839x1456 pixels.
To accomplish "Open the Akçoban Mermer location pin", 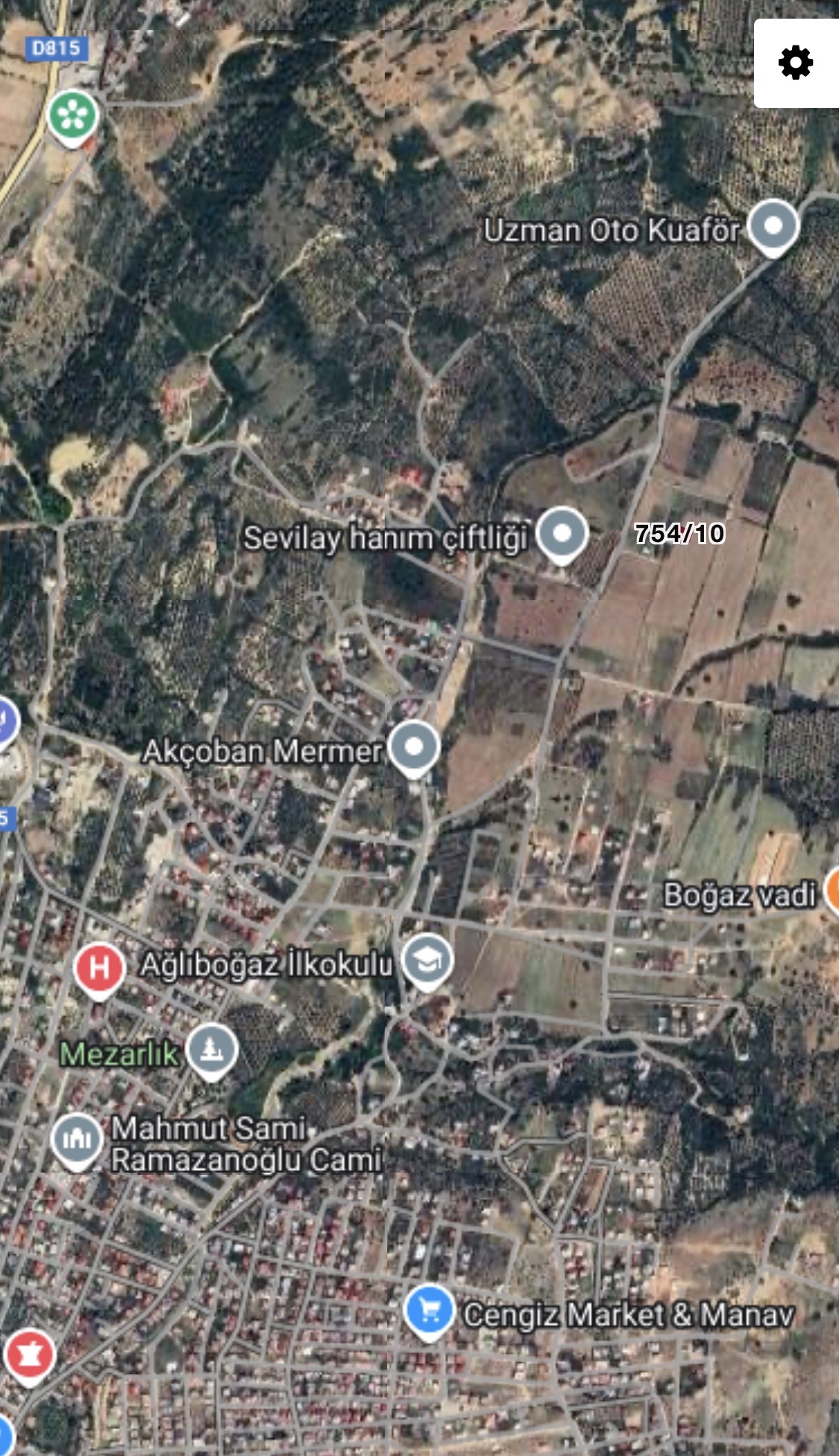I will click(x=414, y=748).
